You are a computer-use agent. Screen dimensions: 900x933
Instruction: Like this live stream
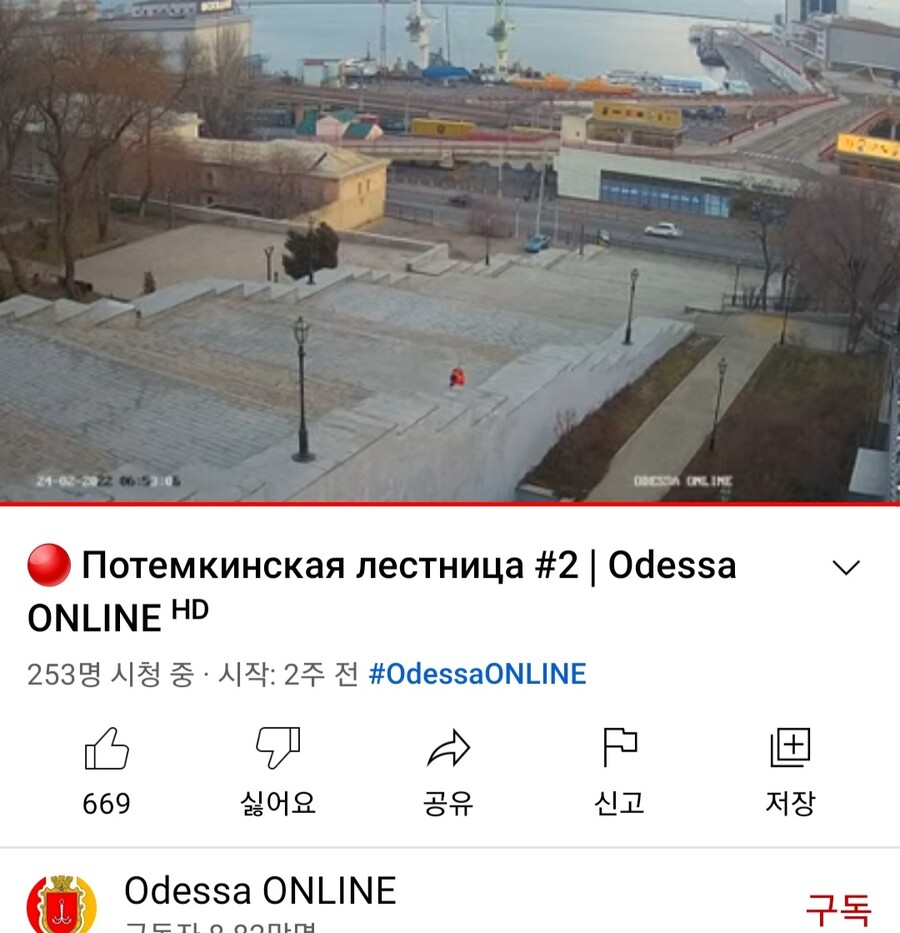[x=107, y=768]
